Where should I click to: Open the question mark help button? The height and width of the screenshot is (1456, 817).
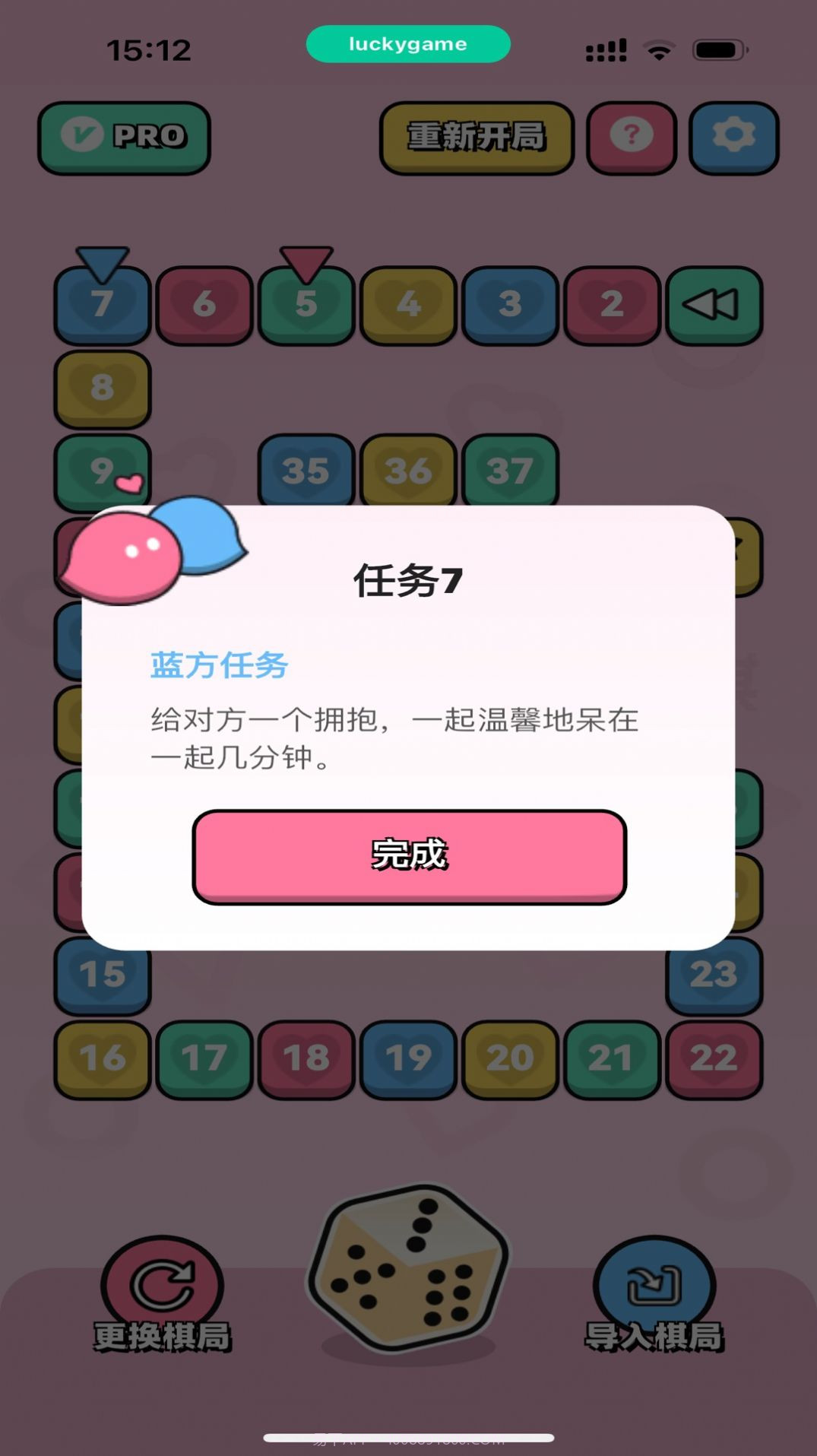coord(631,137)
